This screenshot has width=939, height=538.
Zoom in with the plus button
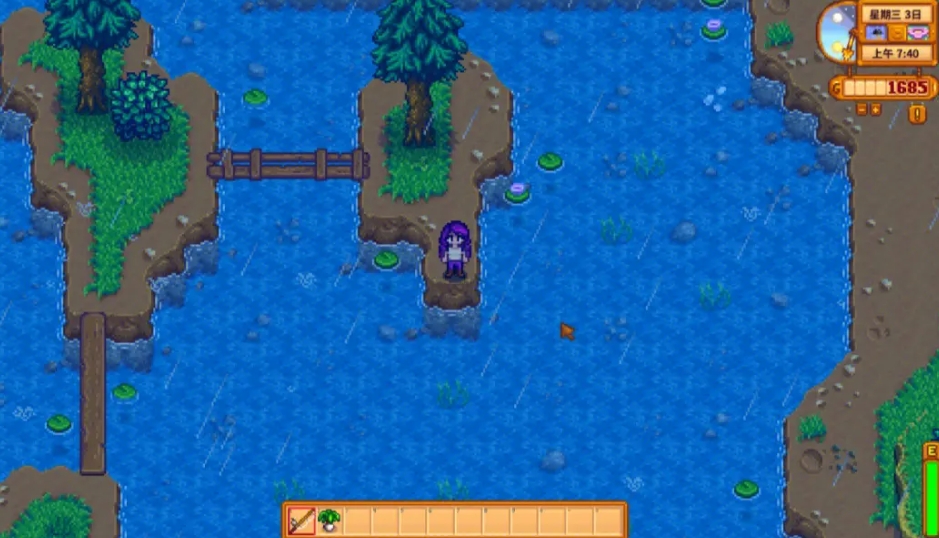pos(875,110)
